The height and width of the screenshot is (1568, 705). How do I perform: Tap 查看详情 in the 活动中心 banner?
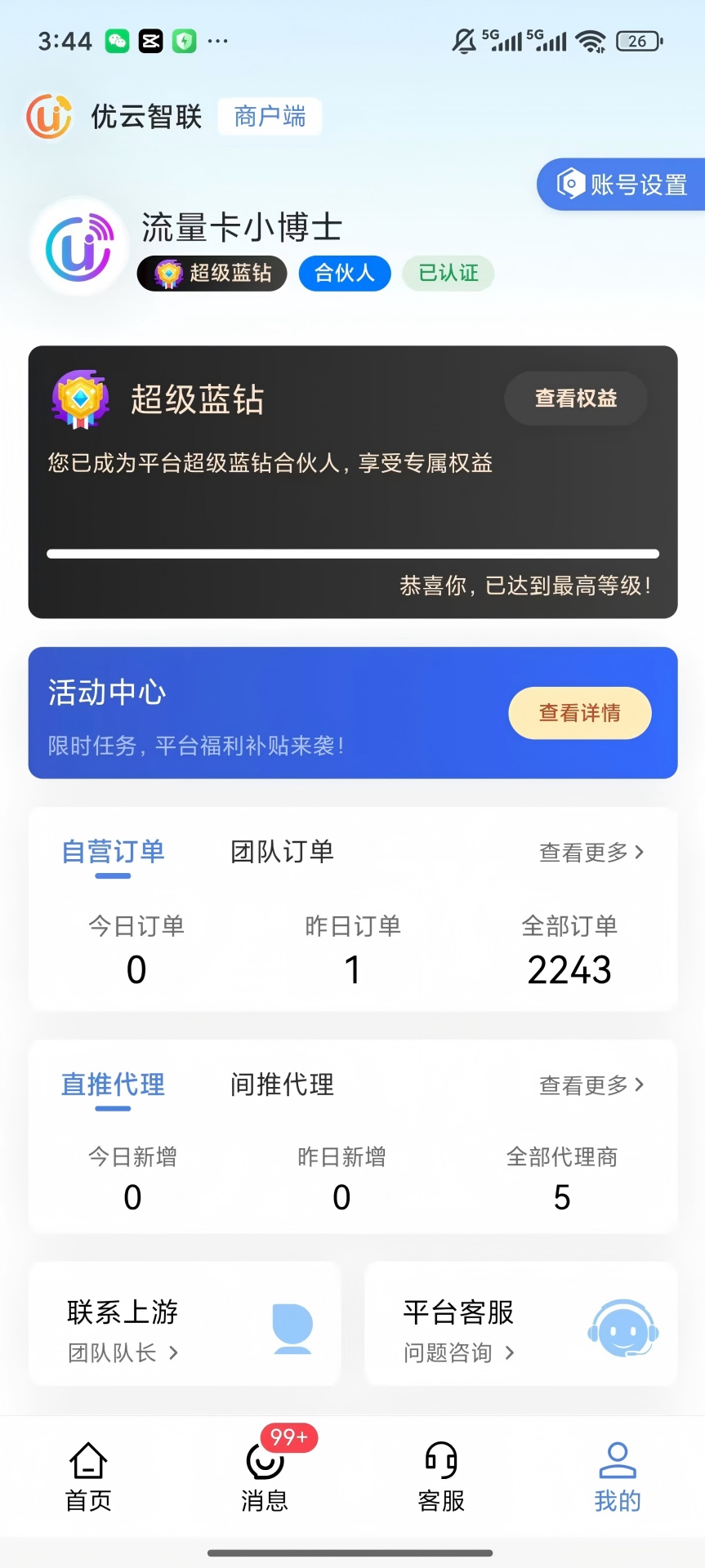579,712
